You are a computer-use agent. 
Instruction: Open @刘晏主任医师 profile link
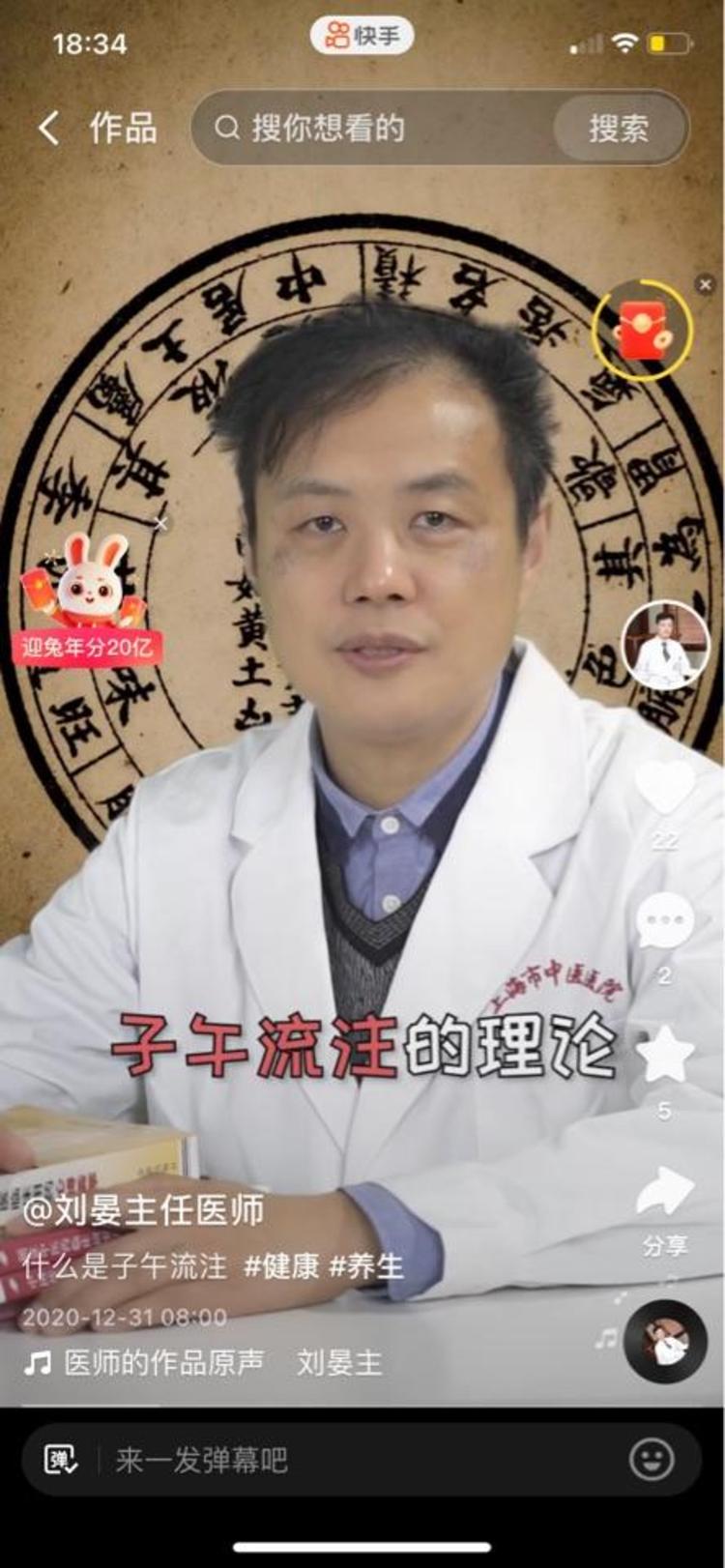143,1210
